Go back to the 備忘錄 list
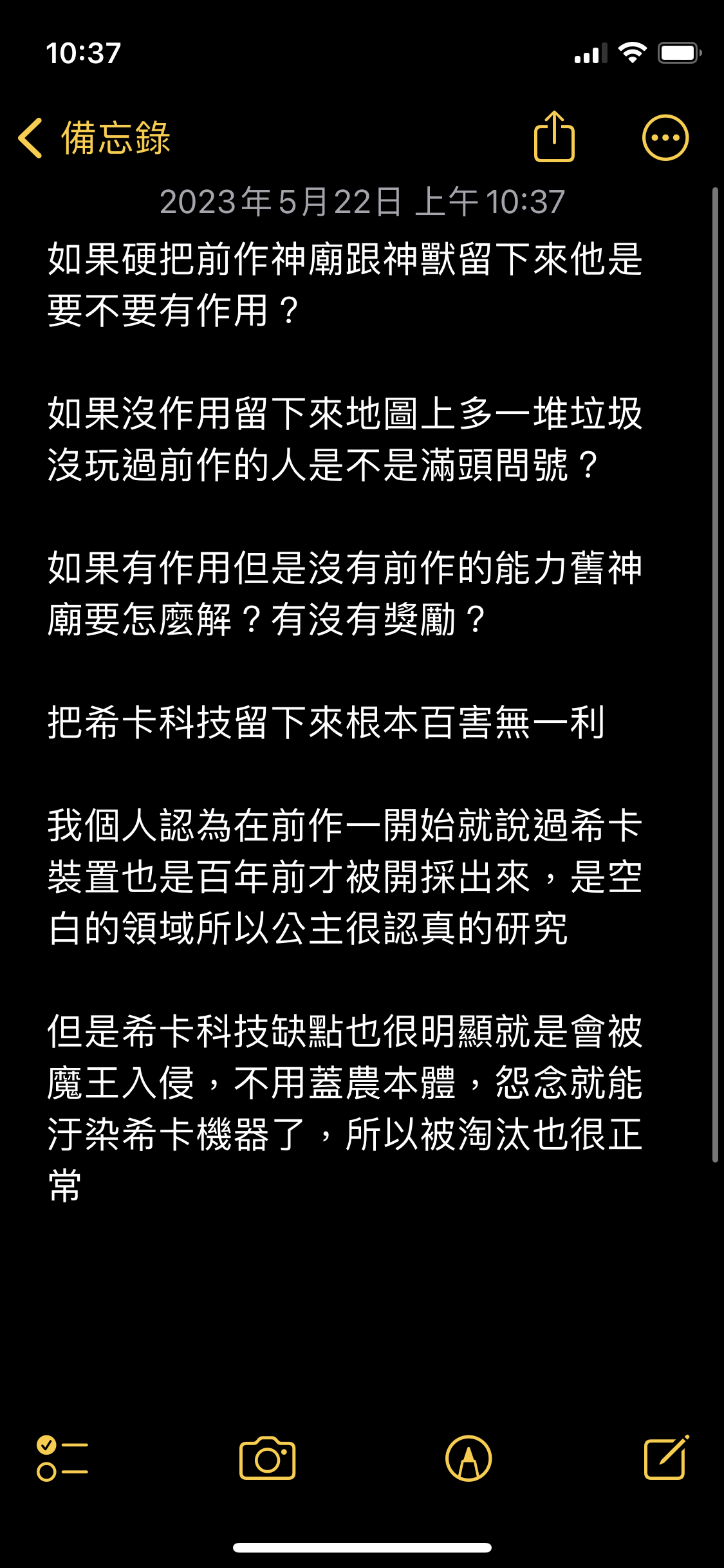724x1568 pixels. pos(94,138)
